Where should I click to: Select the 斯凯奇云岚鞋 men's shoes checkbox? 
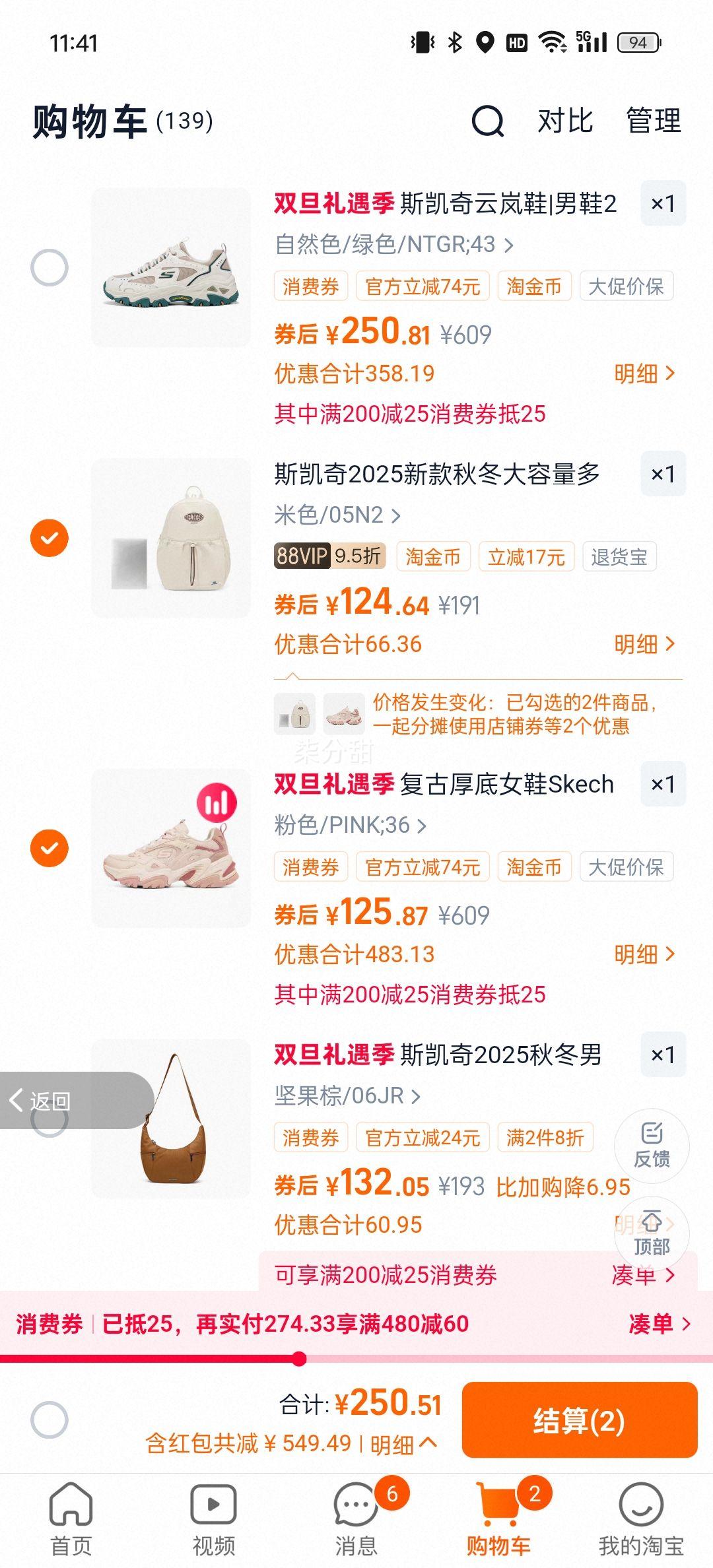click(x=50, y=269)
